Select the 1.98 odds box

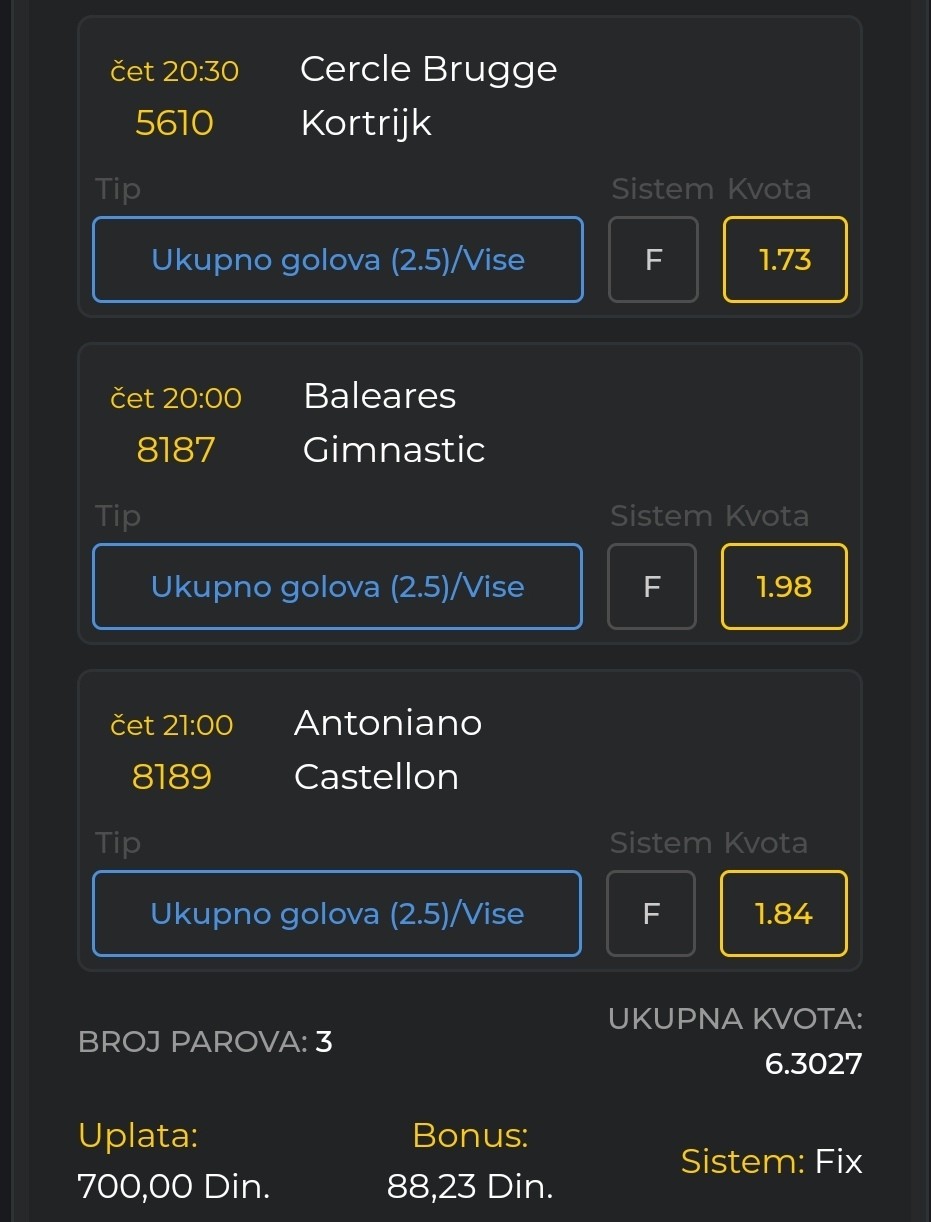[784, 587]
